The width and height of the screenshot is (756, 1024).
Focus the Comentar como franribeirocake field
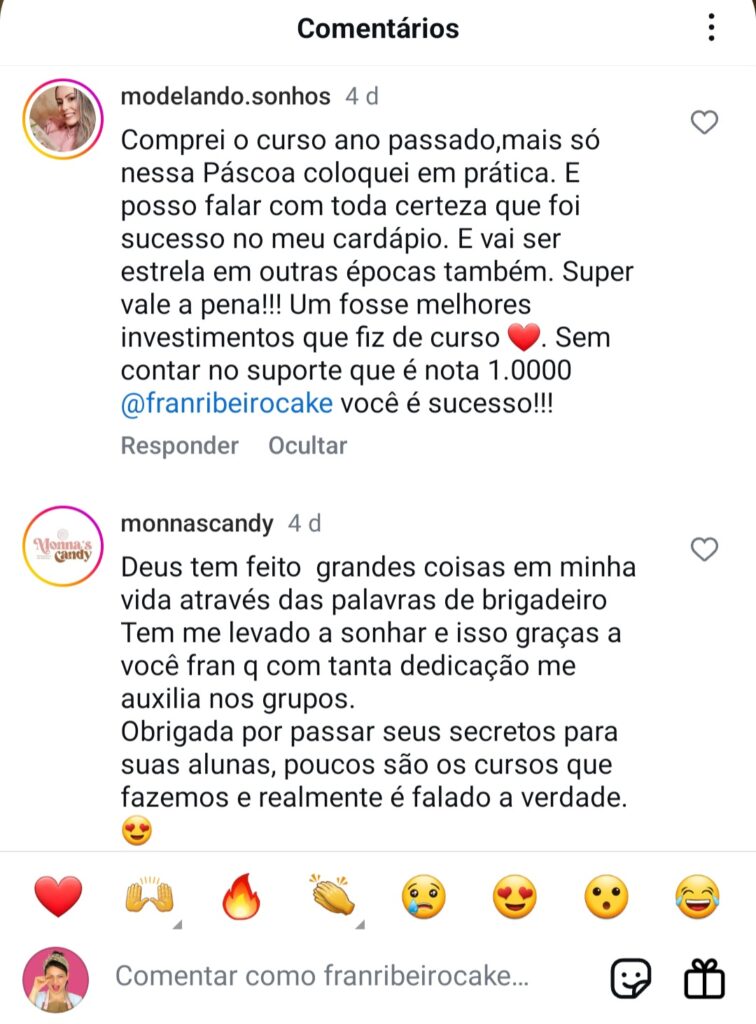(x=320, y=976)
